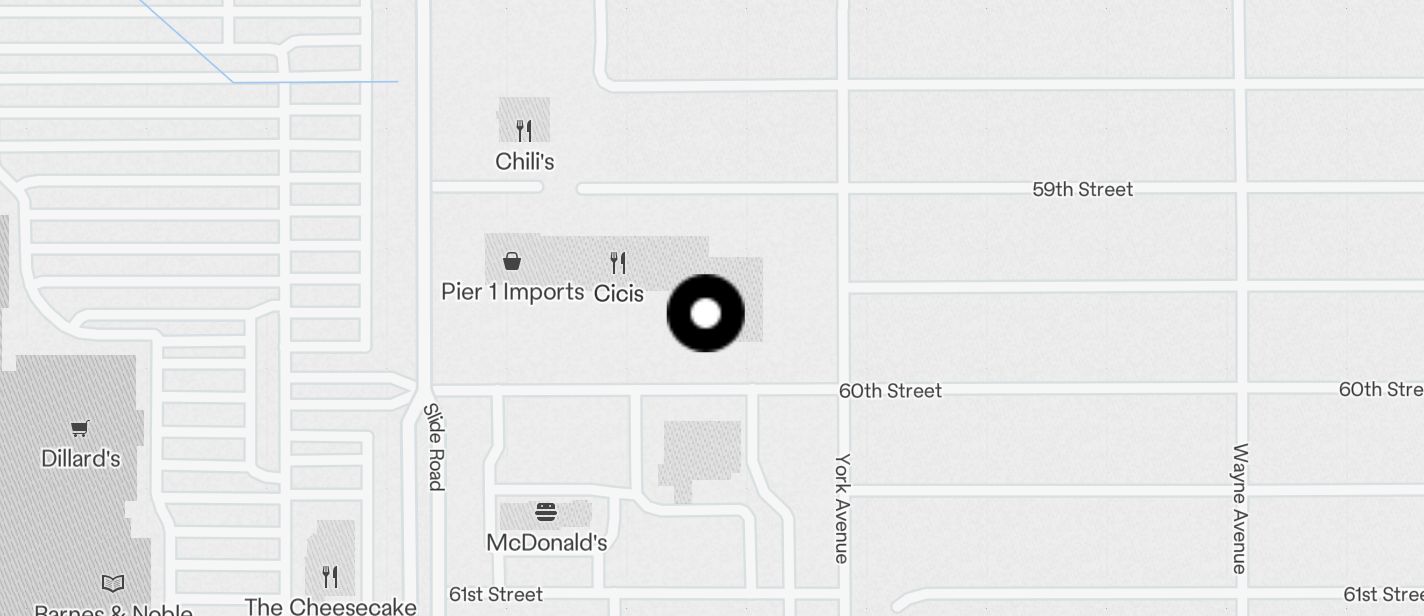This screenshot has width=1424, height=616.
Task: Select The Cheesecake restaurant marker
Action: coord(330,577)
